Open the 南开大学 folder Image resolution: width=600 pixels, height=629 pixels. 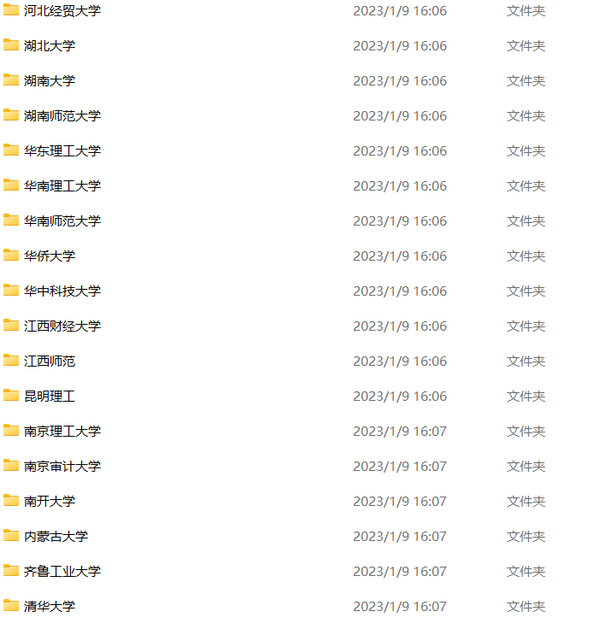[x=49, y=501]
